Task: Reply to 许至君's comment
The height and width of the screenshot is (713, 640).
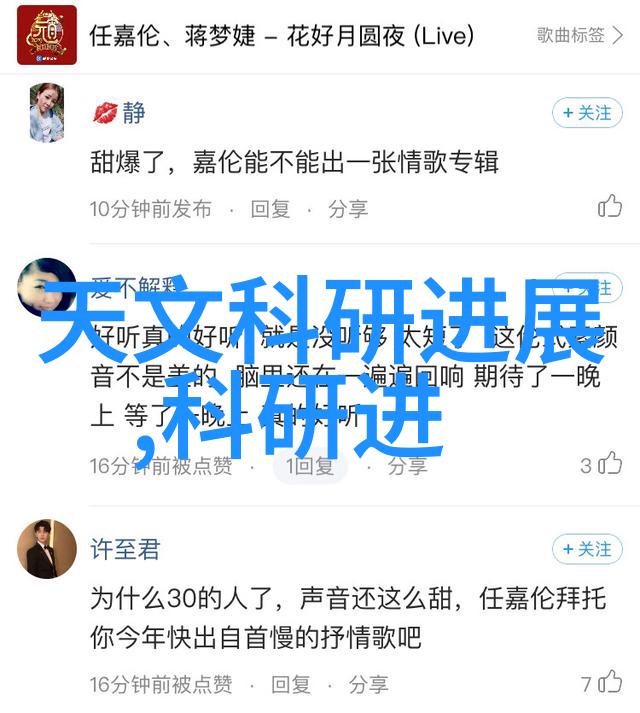Action: (x=290, y=685)
